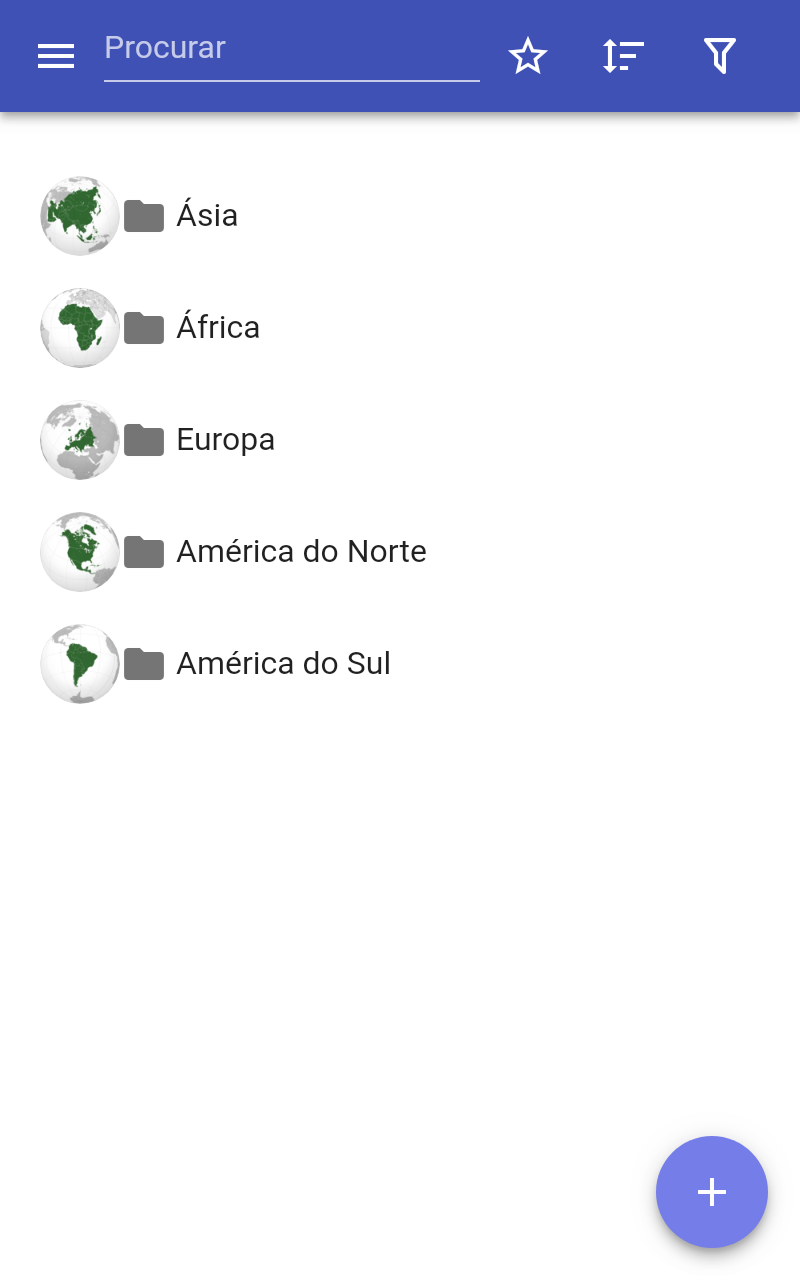The width and height of the screenshot is (800, 1280).
Task: Open the Ásia folder
Action: (400, 216)
